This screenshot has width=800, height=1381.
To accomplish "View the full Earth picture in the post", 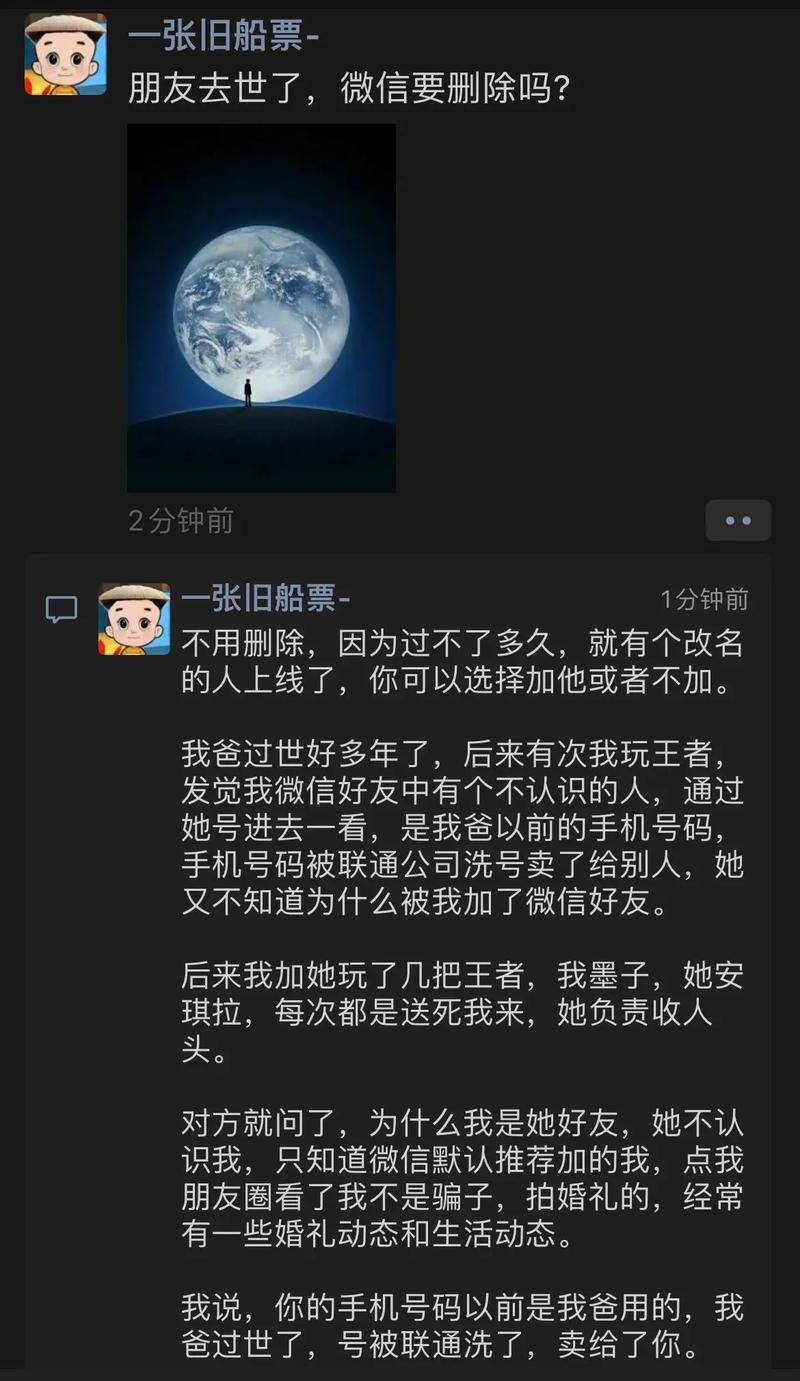I will click(x=261, y=307).
